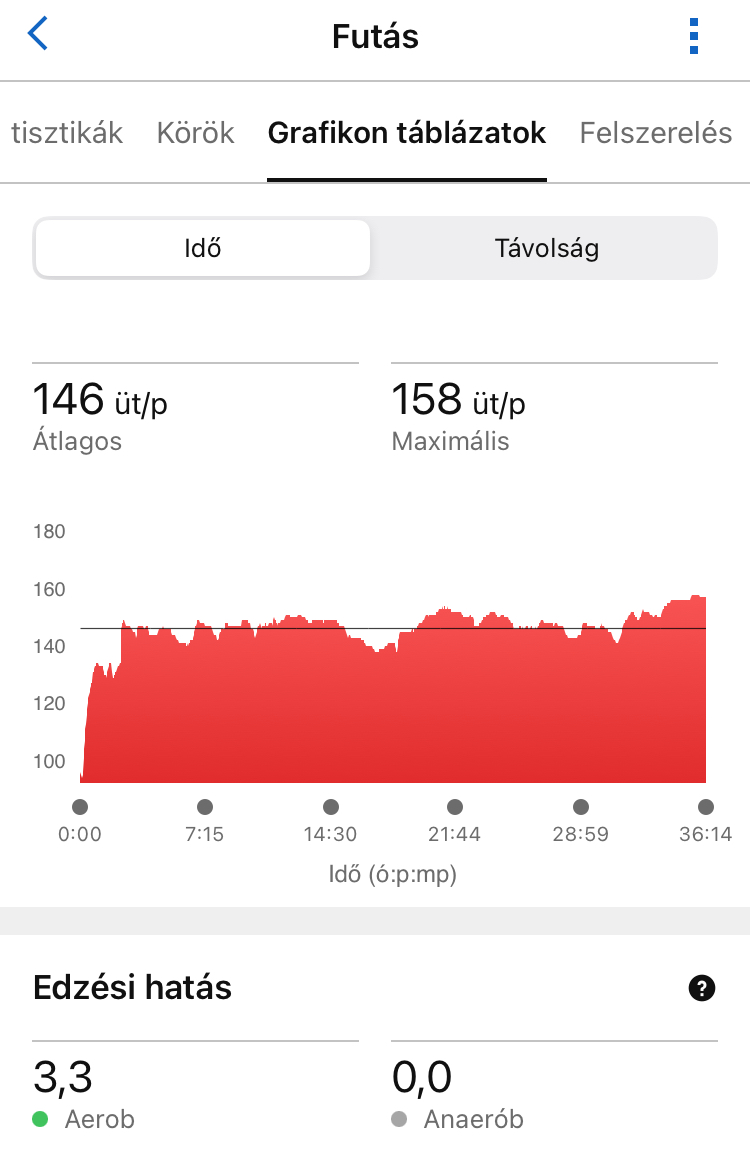Switch the chart to Távolság
Image resolution: width=750 pixels, height=1166 pixels.
[x=546, y=248]
